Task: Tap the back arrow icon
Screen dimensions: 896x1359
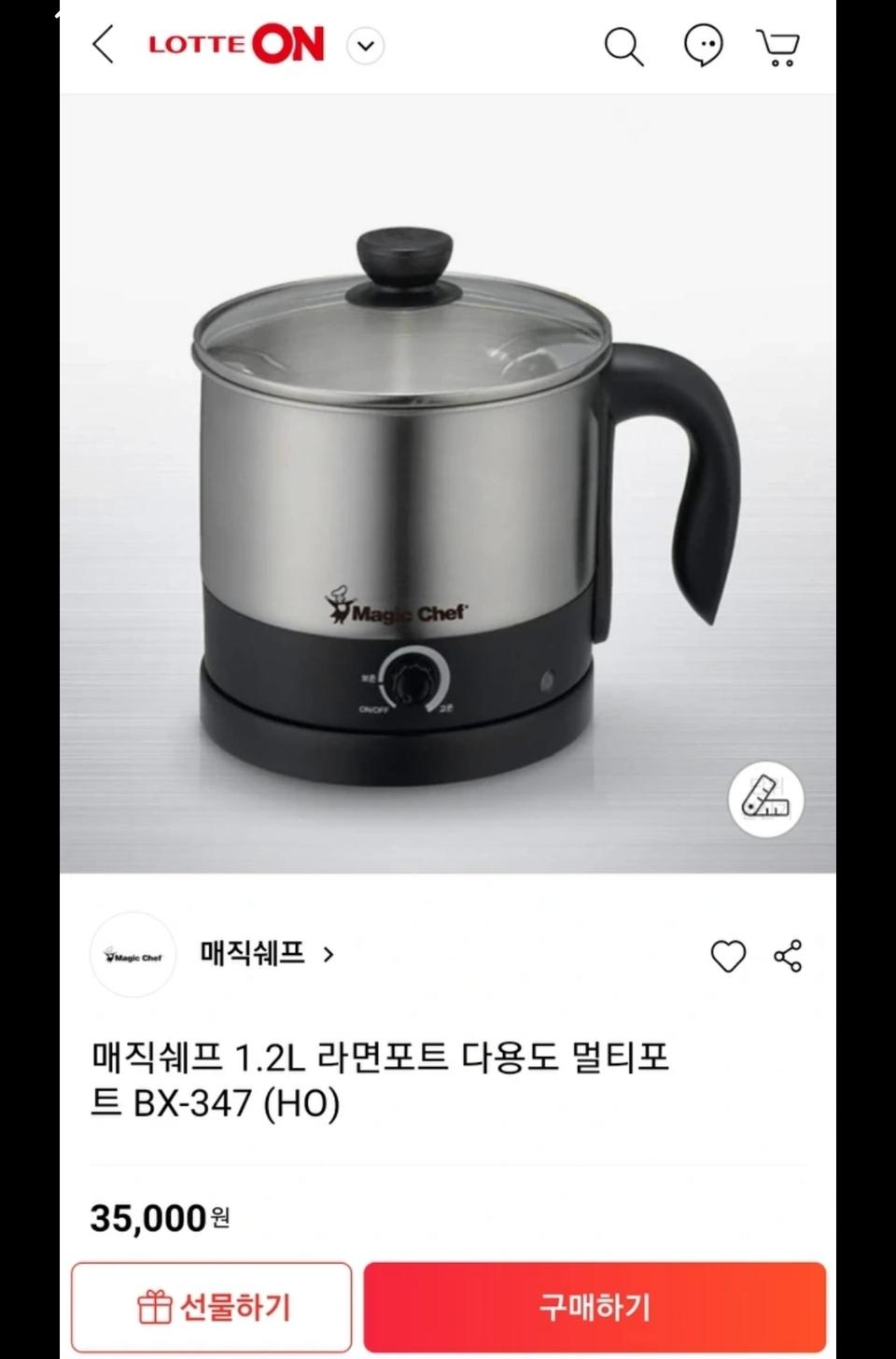Action: coord(104,45)
